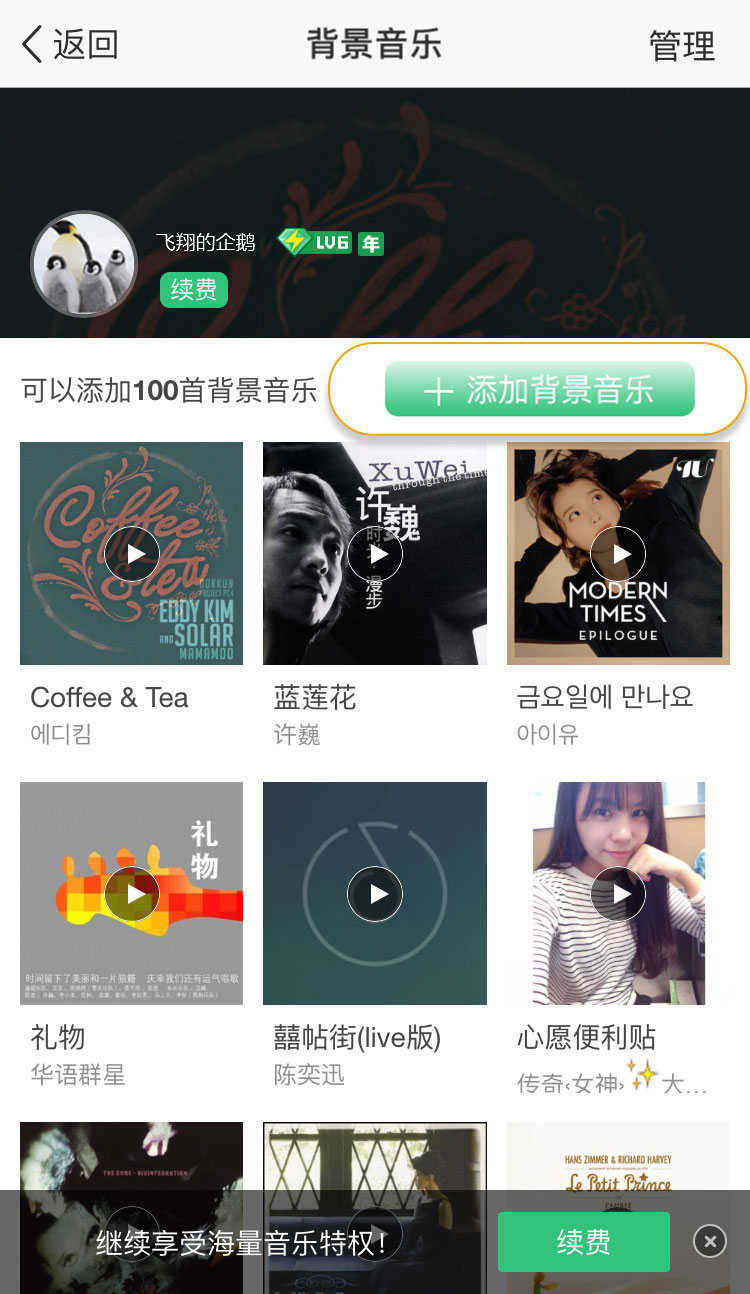Dismiss the bottom renewal banner
The image size is (750, 1294).
point(710,1242)
